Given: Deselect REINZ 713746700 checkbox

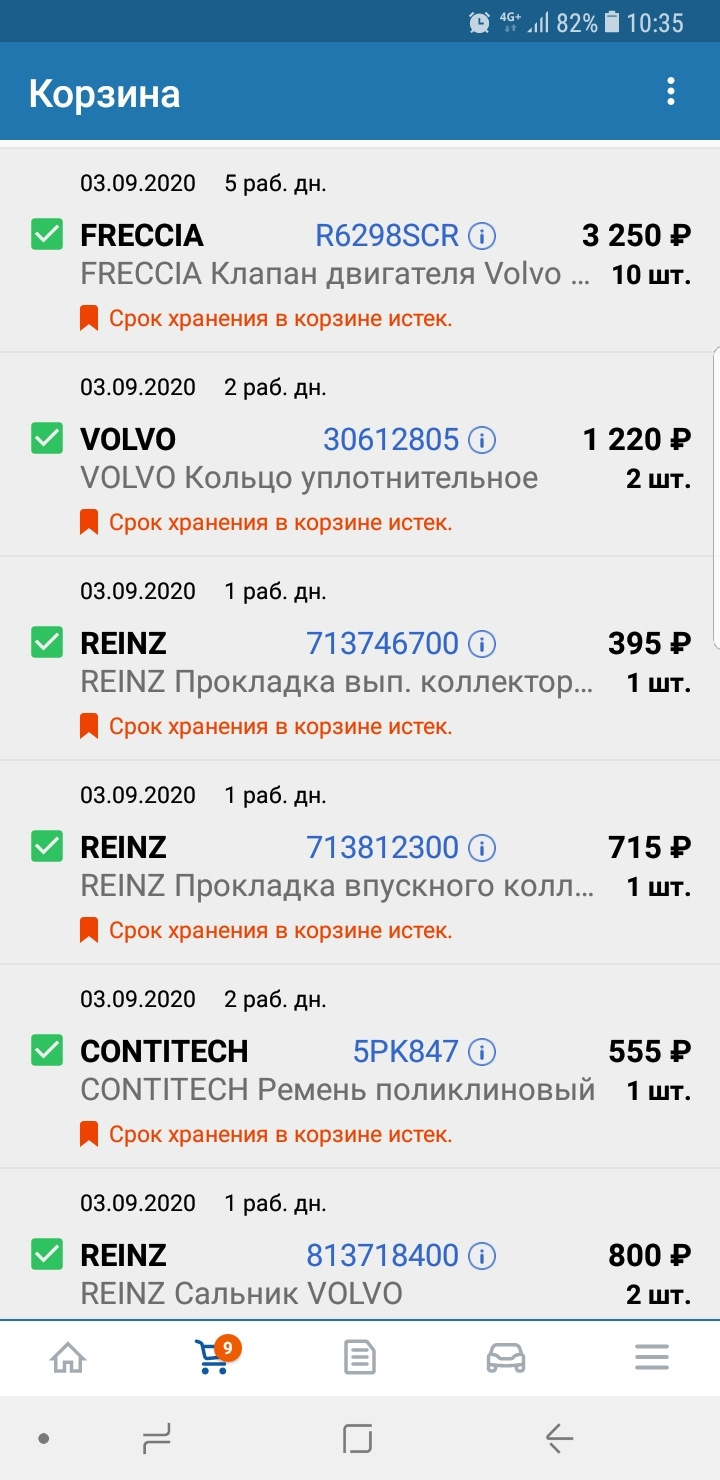Looking at the screenshot, I should [x=47, y=643].
